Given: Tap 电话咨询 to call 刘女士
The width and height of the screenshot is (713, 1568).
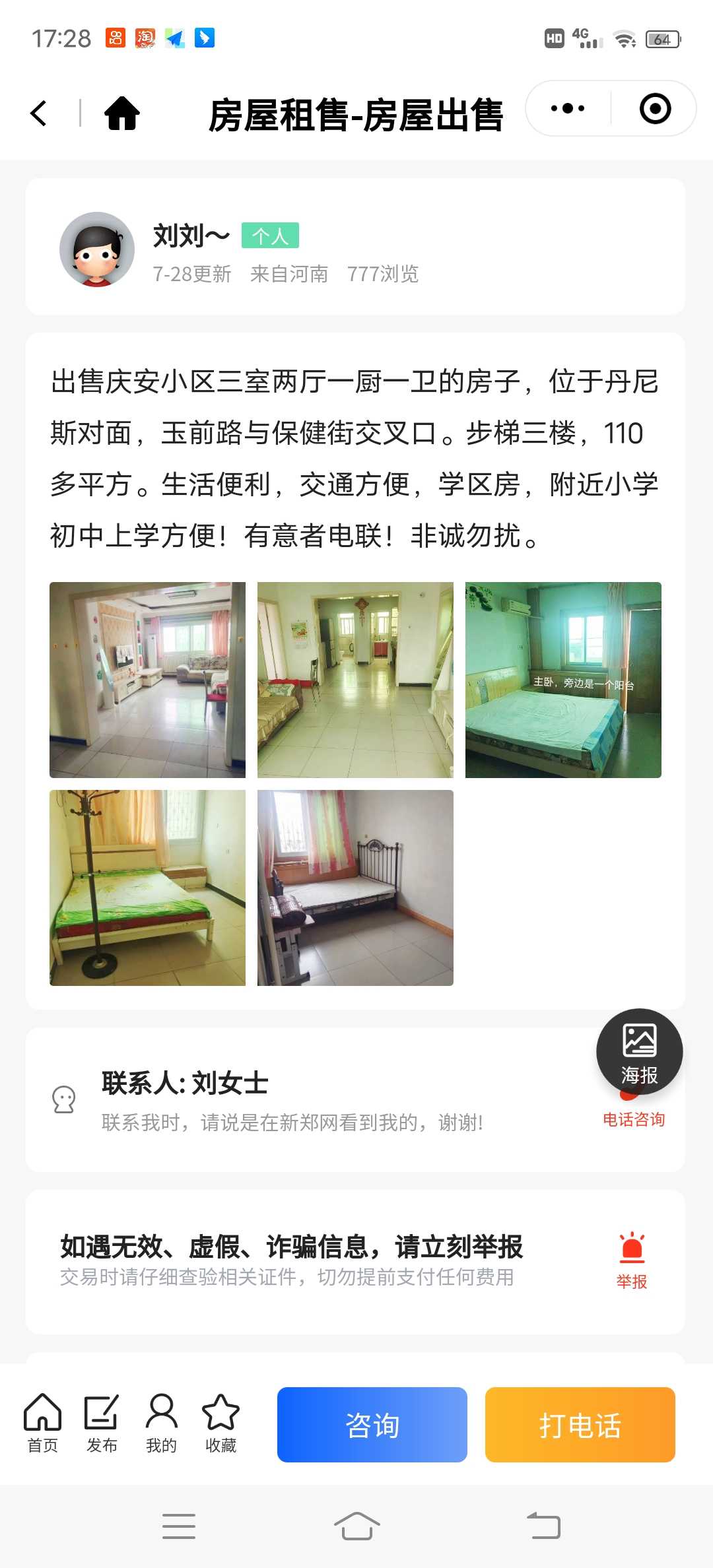Looking at the screenshot, I should [633, 1119].
